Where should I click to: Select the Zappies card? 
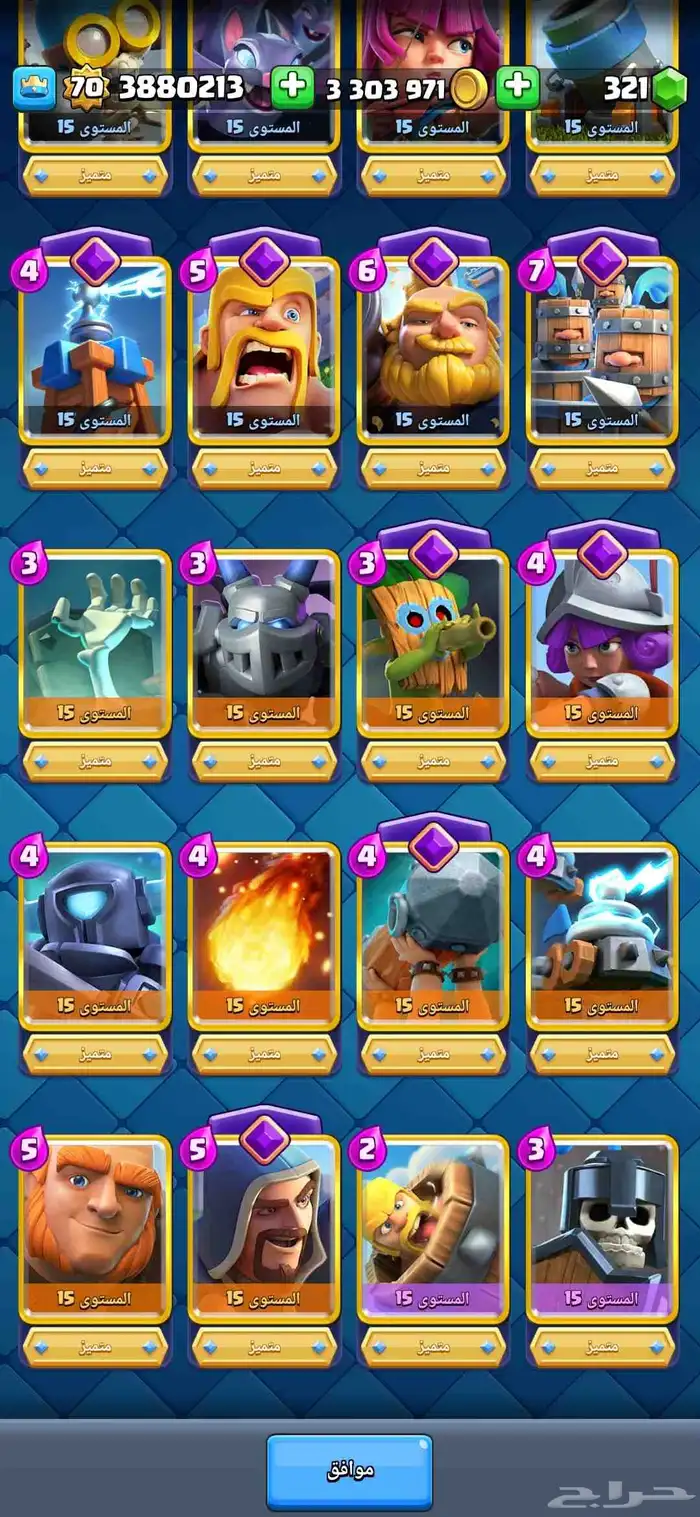602,936
